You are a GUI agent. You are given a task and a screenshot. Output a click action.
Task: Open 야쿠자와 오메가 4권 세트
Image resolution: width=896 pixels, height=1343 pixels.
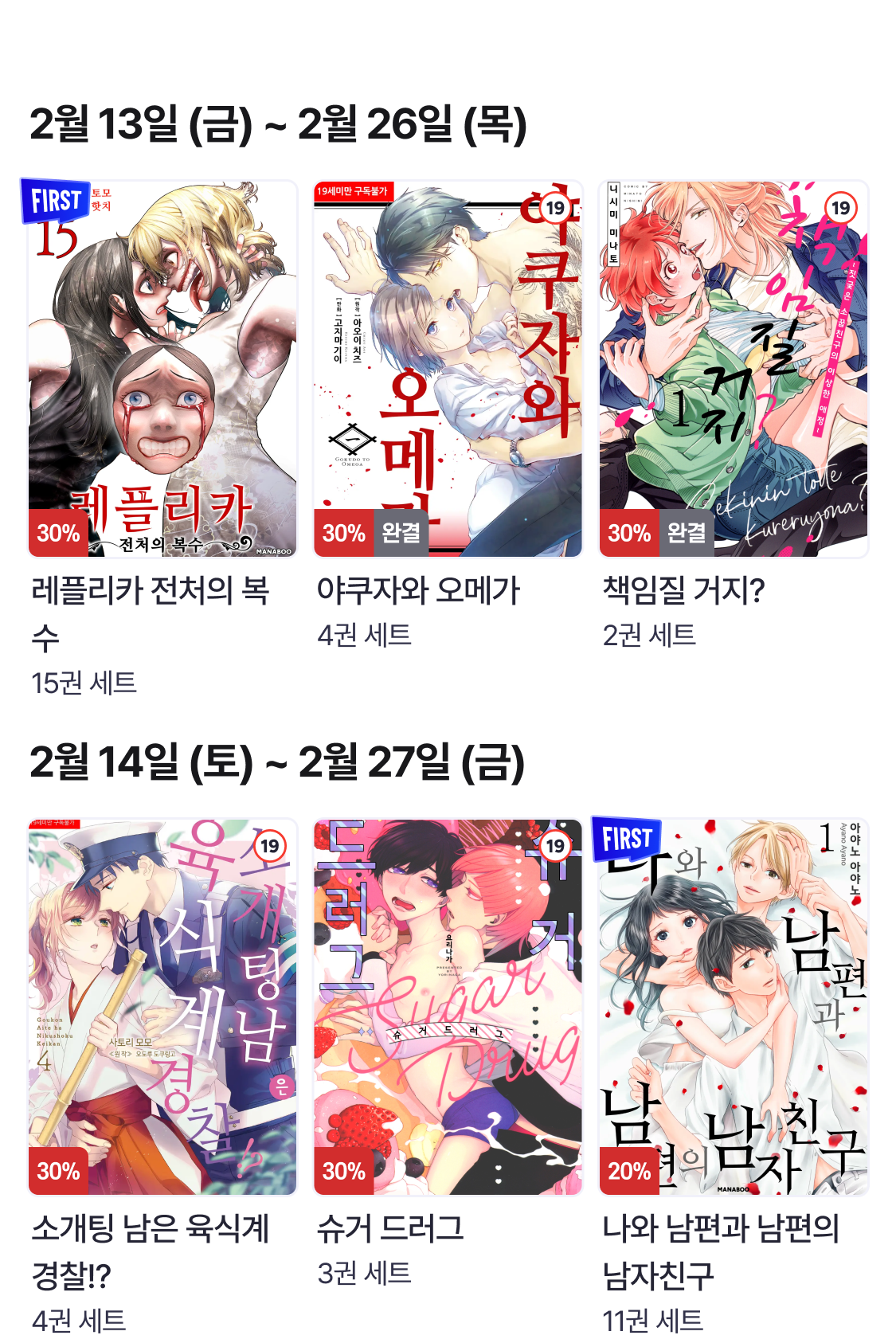pyautogui.click(x=448, y=369)
